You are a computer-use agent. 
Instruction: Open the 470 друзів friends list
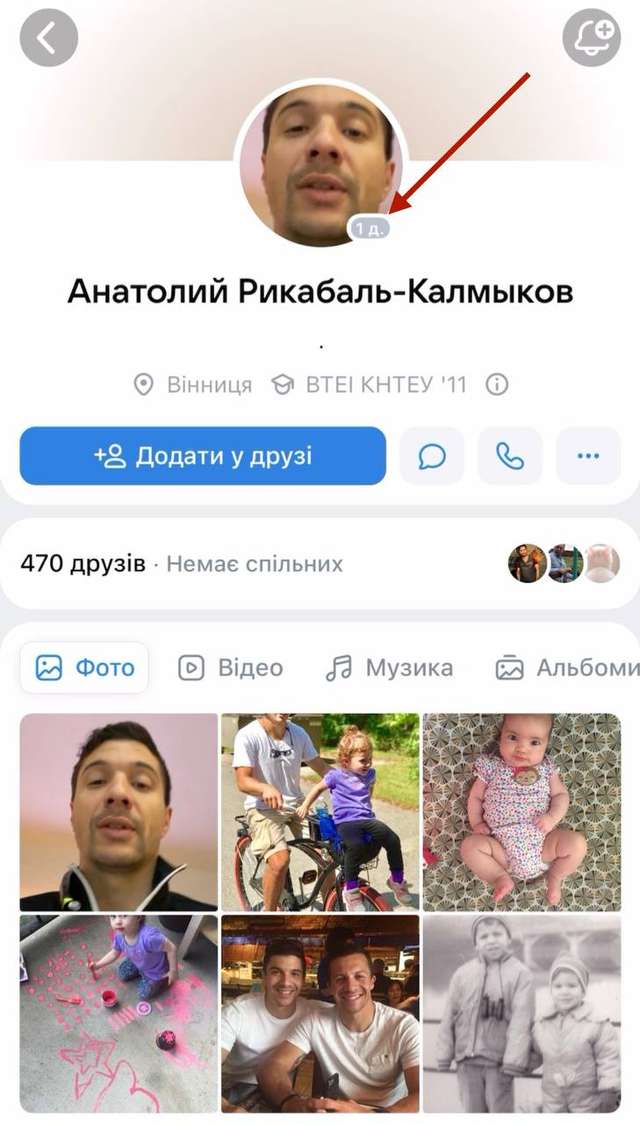83,563
